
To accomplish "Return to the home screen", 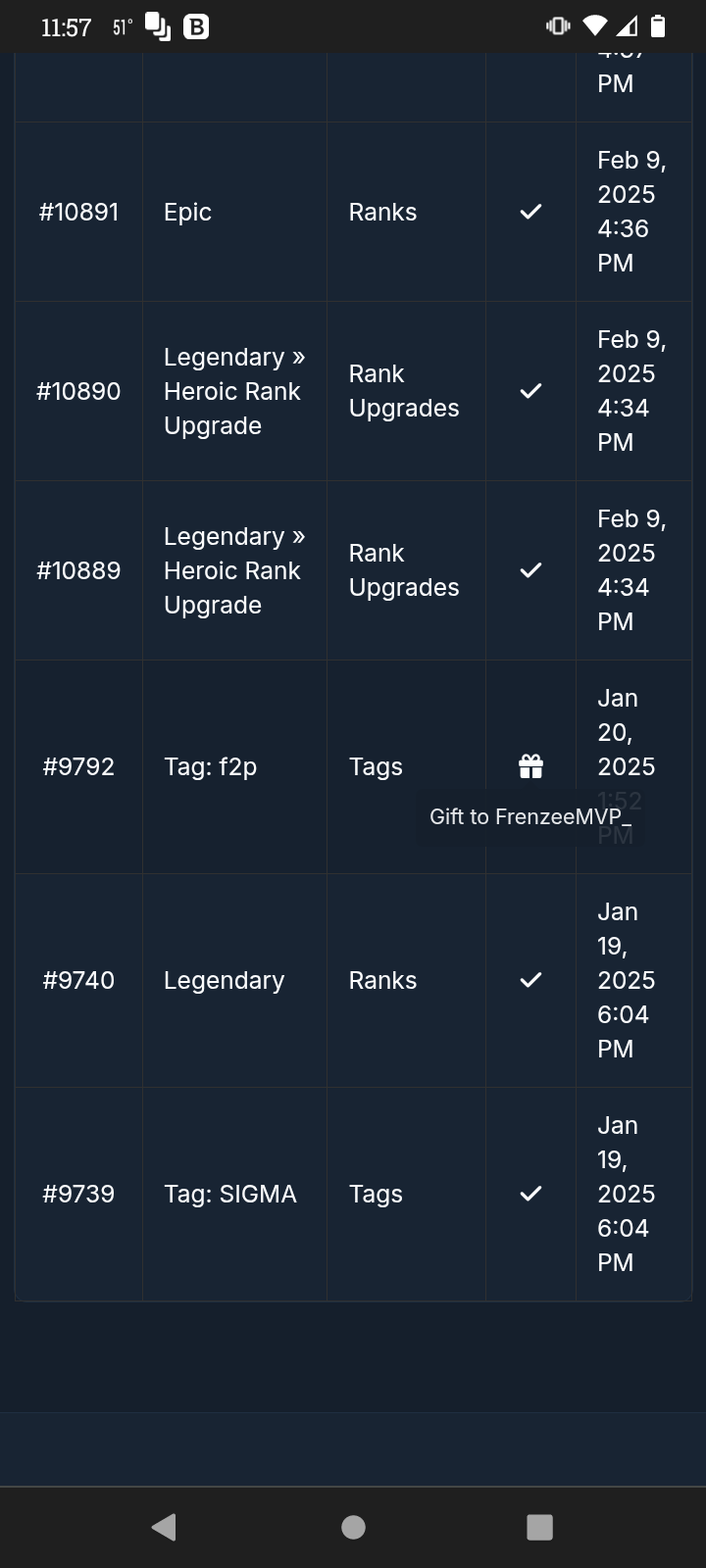I will click(x=353, y=1527).
